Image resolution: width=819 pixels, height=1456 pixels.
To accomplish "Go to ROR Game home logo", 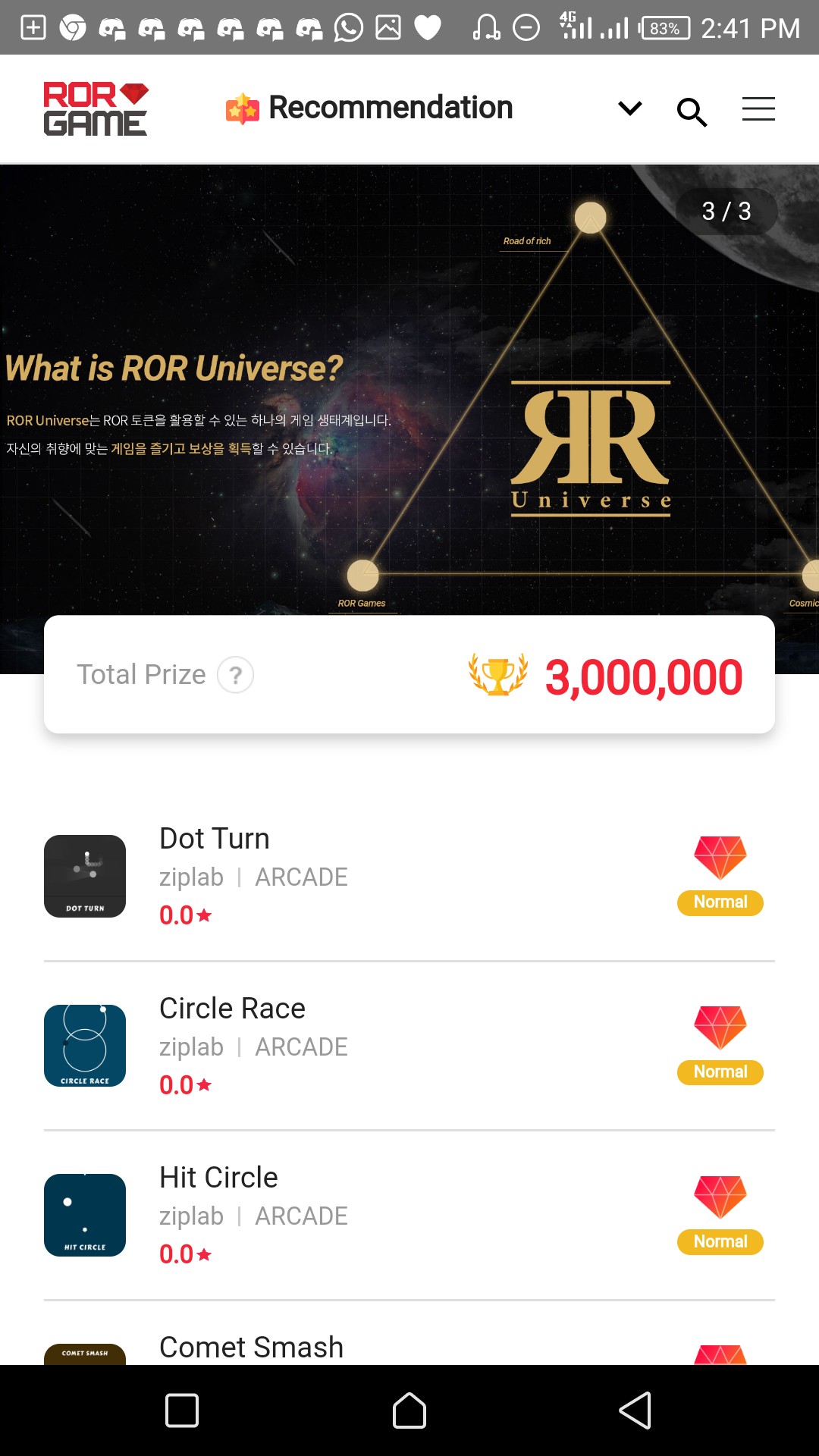I will [96, 109].
